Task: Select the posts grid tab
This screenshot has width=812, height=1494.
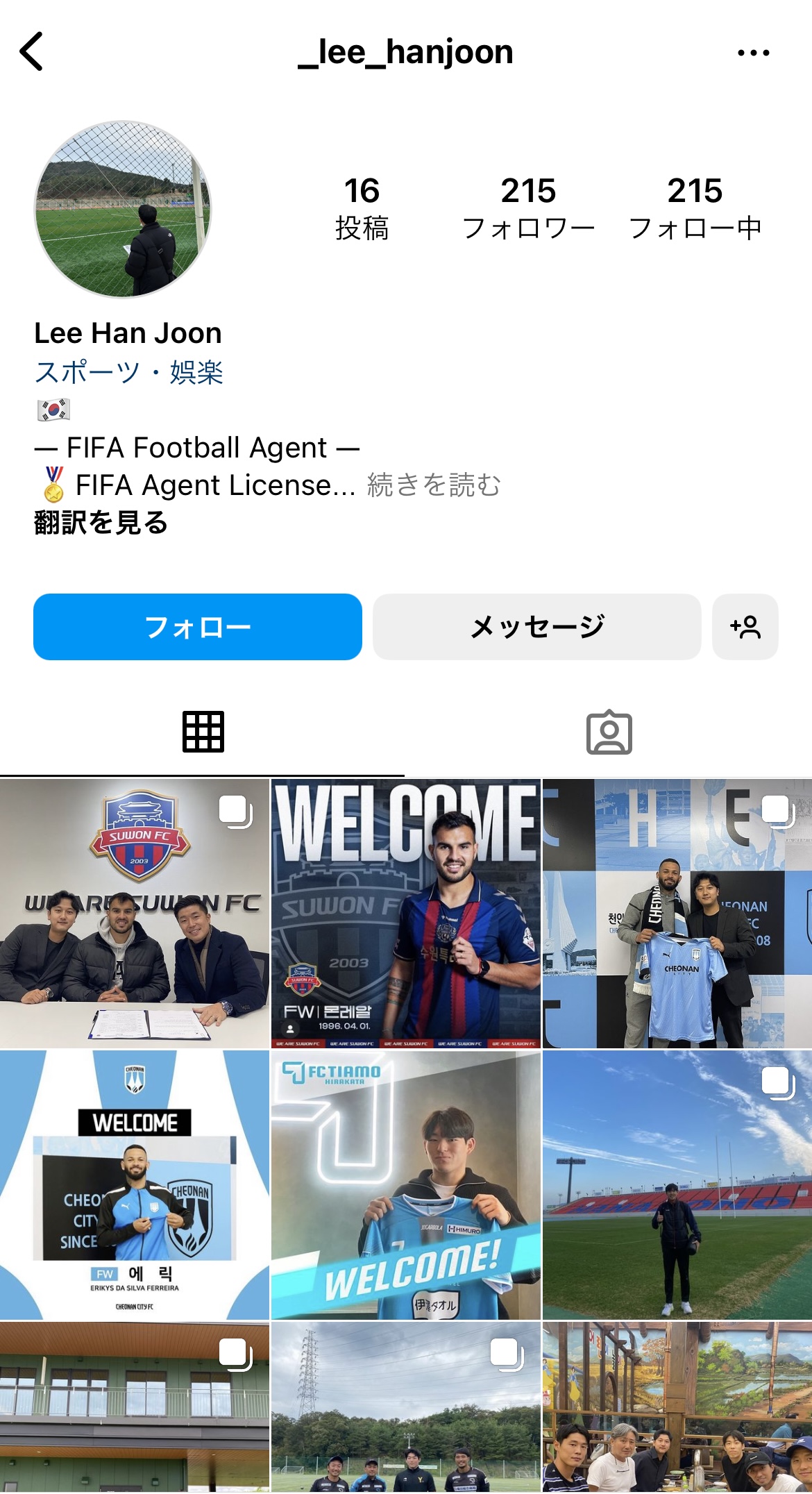Action: [203, 732]
